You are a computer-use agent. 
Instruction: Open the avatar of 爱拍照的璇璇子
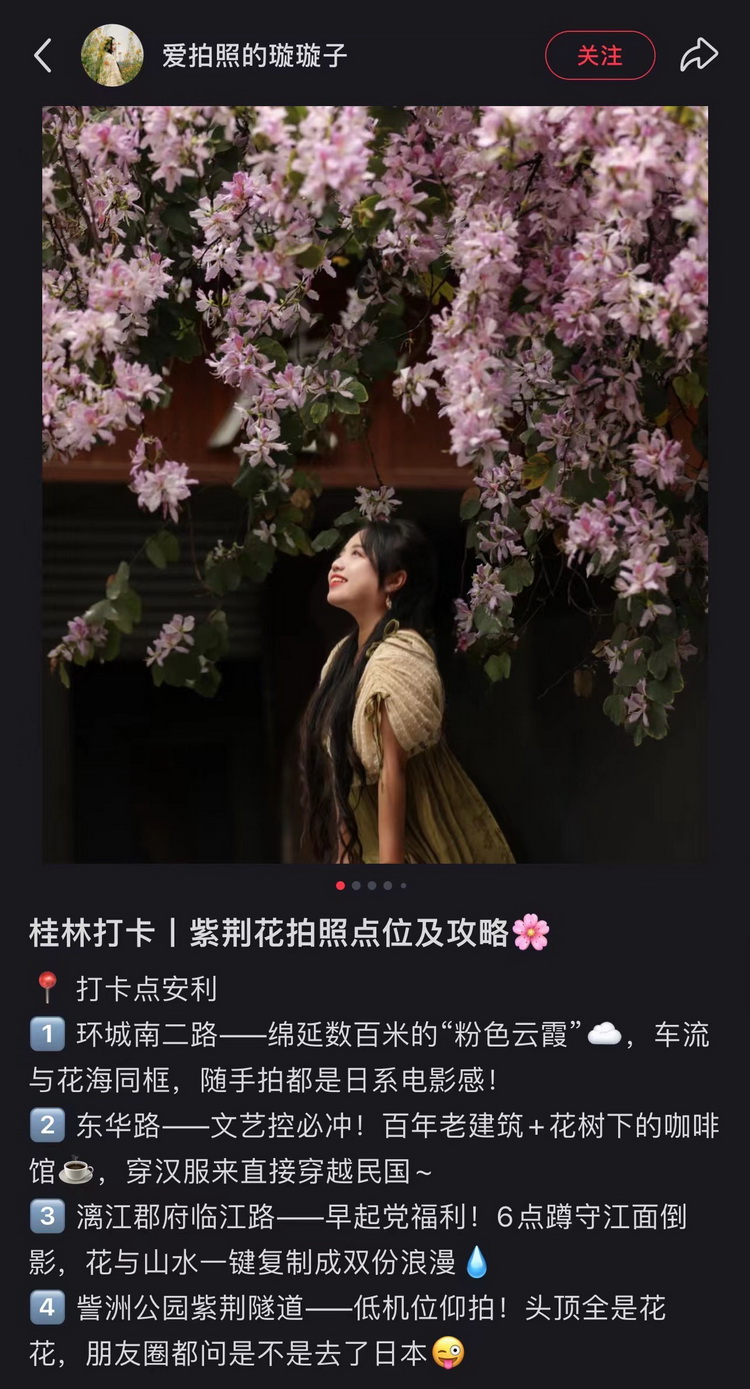click(x=112, y=55)
